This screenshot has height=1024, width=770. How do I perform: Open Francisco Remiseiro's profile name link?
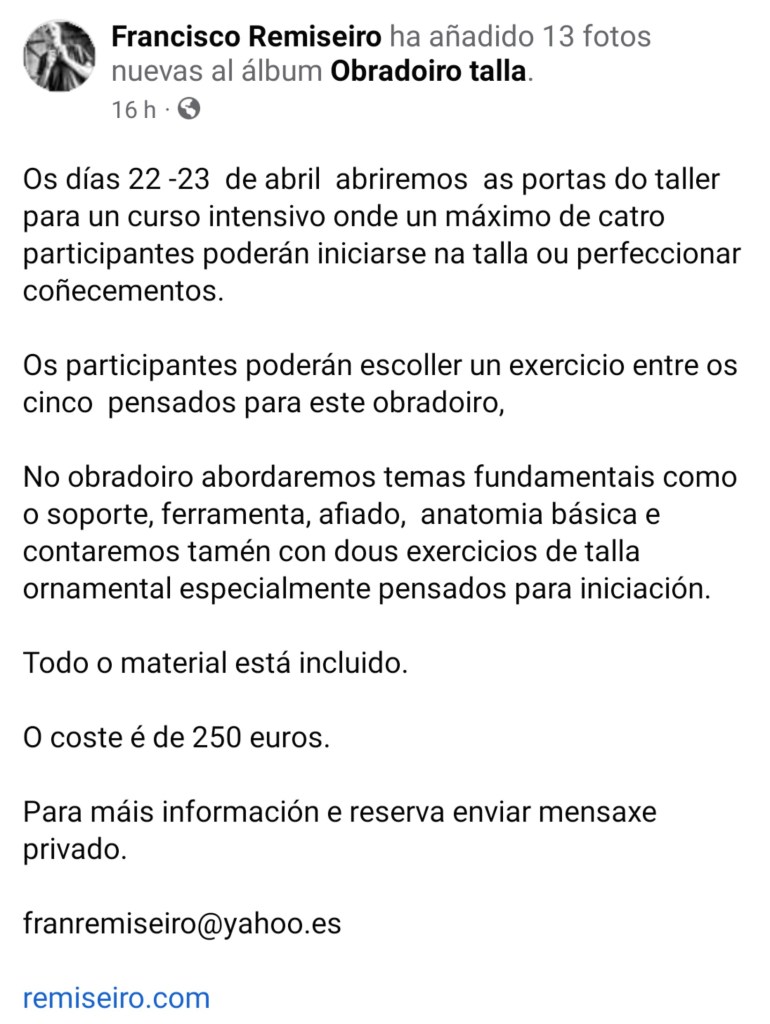pos(246,38)
